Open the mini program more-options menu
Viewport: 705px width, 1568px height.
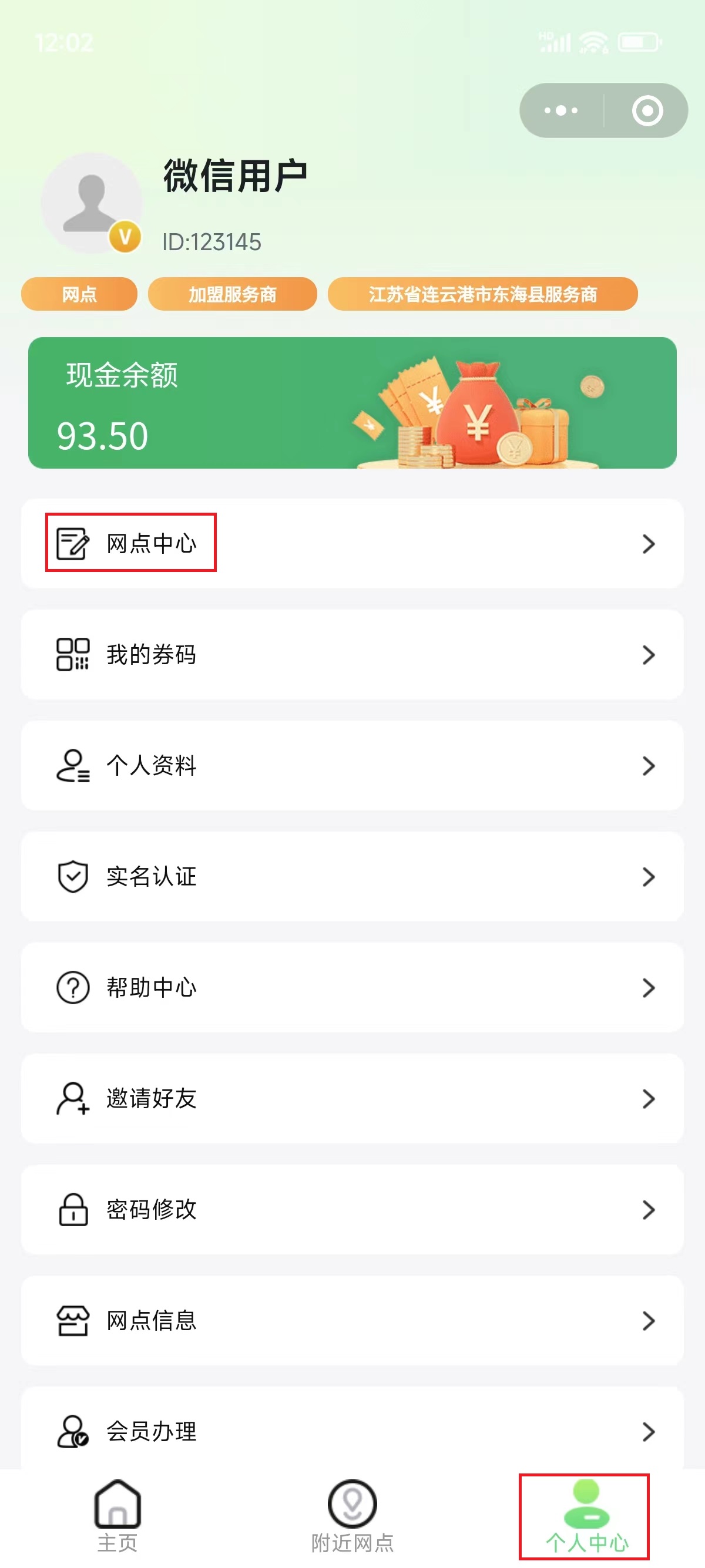[560, 110]
